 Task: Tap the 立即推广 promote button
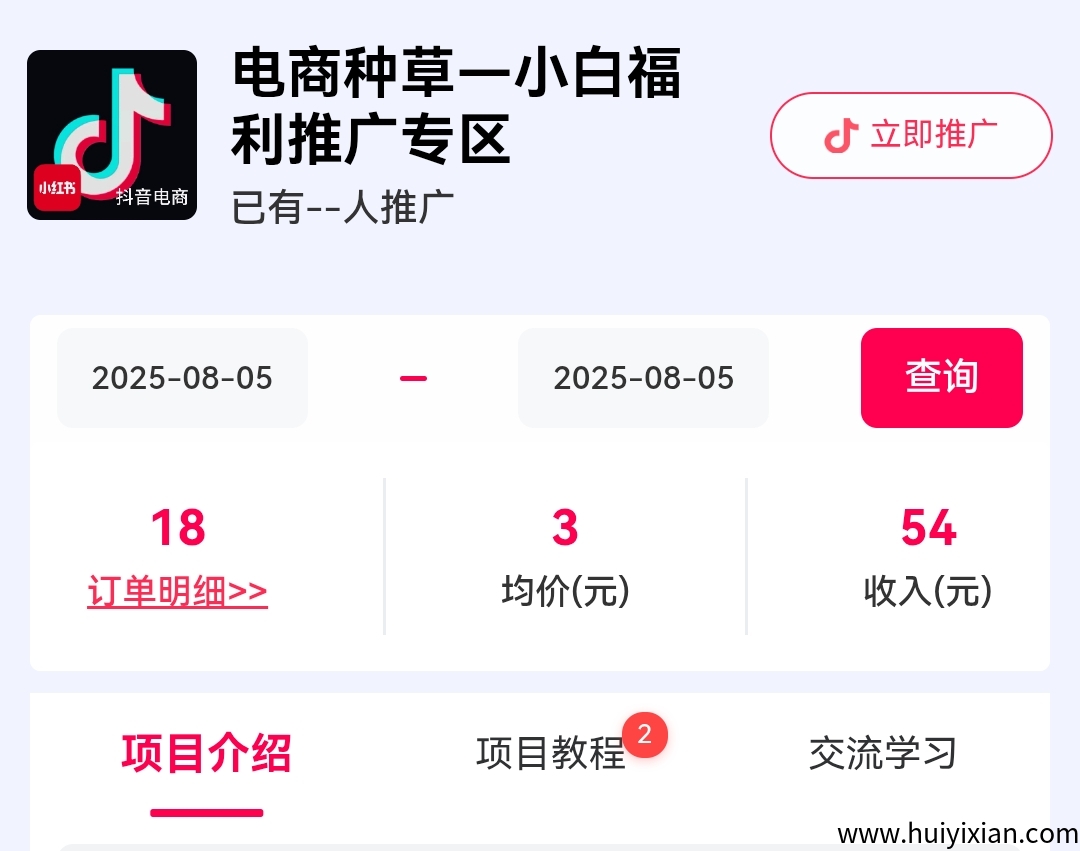pyautogui.click(x=911, y=135)
